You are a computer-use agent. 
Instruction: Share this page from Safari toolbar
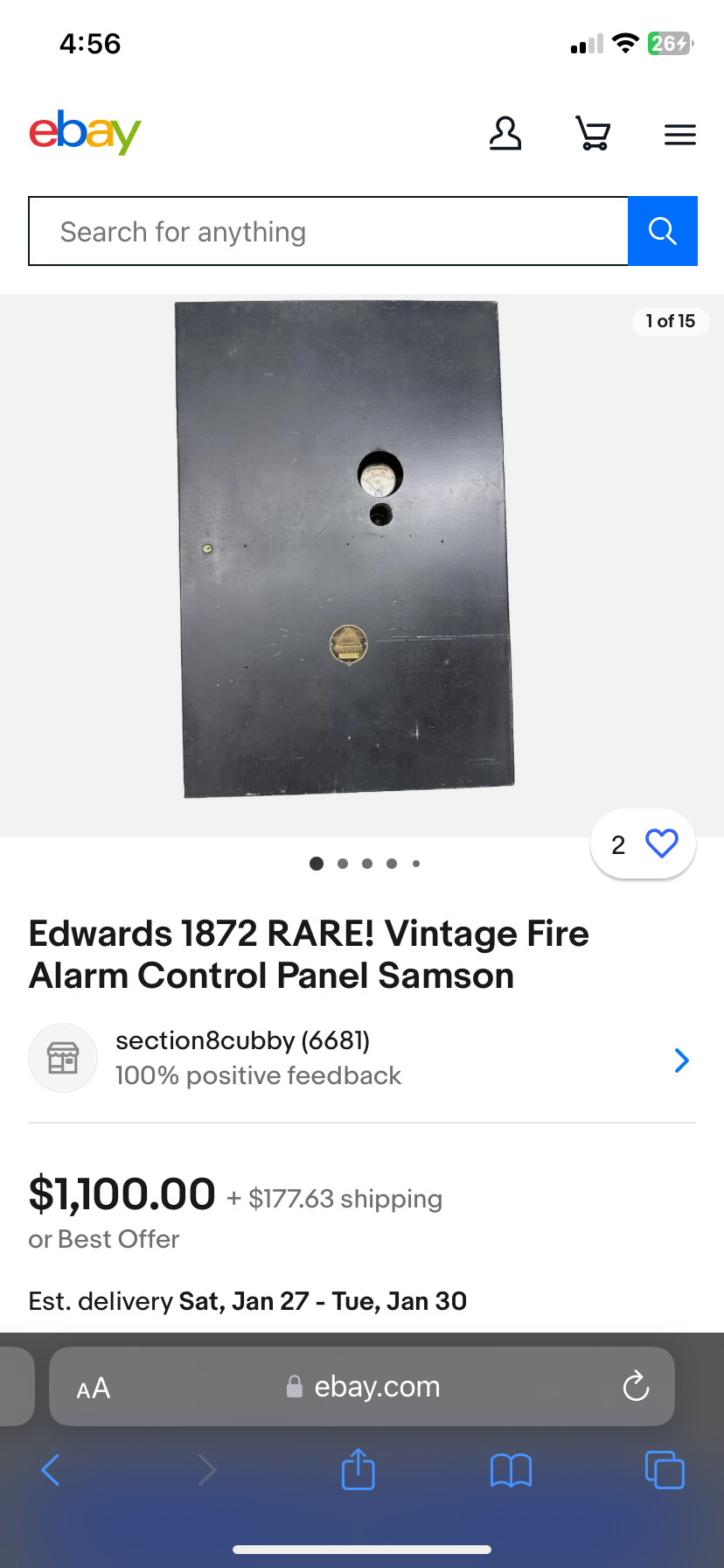pos(359,1470)
